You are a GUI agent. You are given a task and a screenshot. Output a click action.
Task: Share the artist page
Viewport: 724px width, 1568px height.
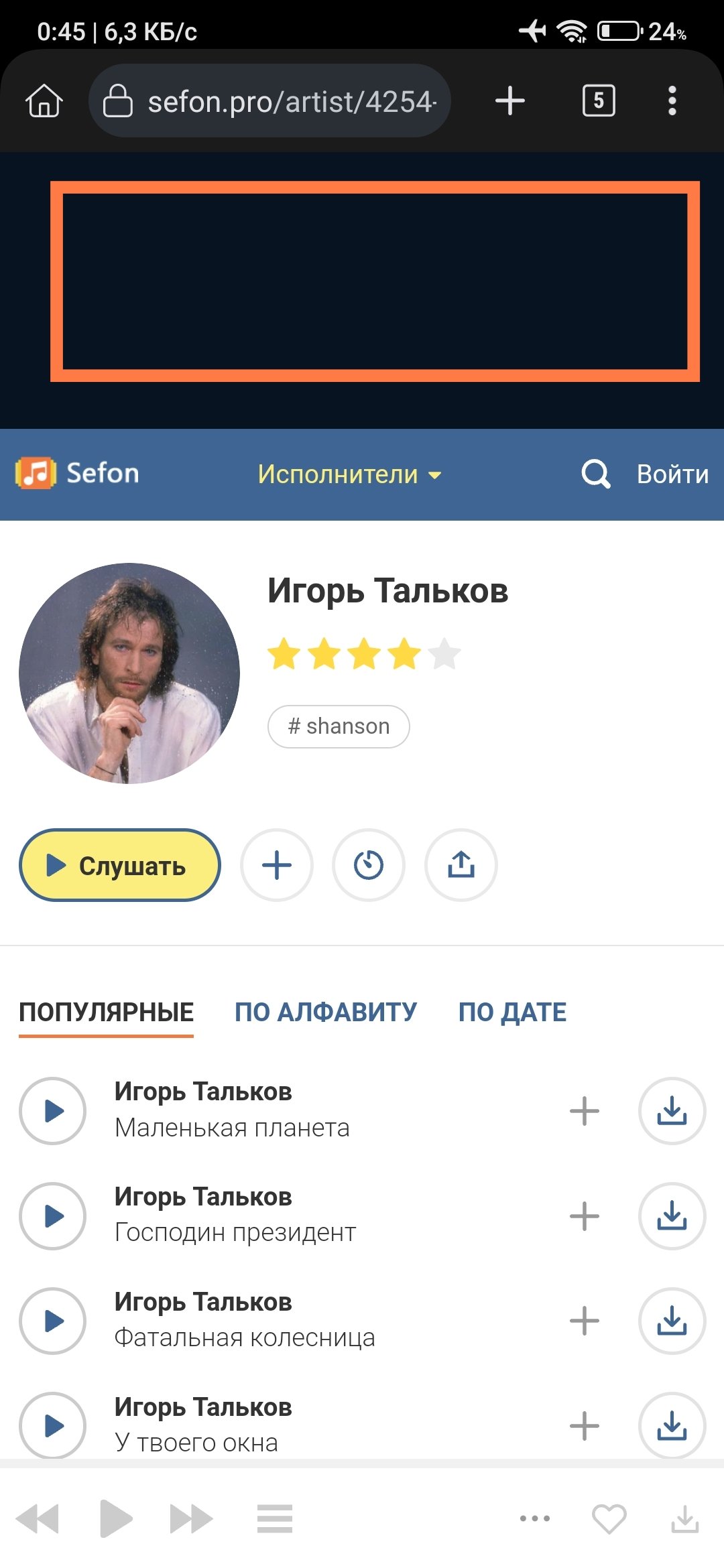461,865
